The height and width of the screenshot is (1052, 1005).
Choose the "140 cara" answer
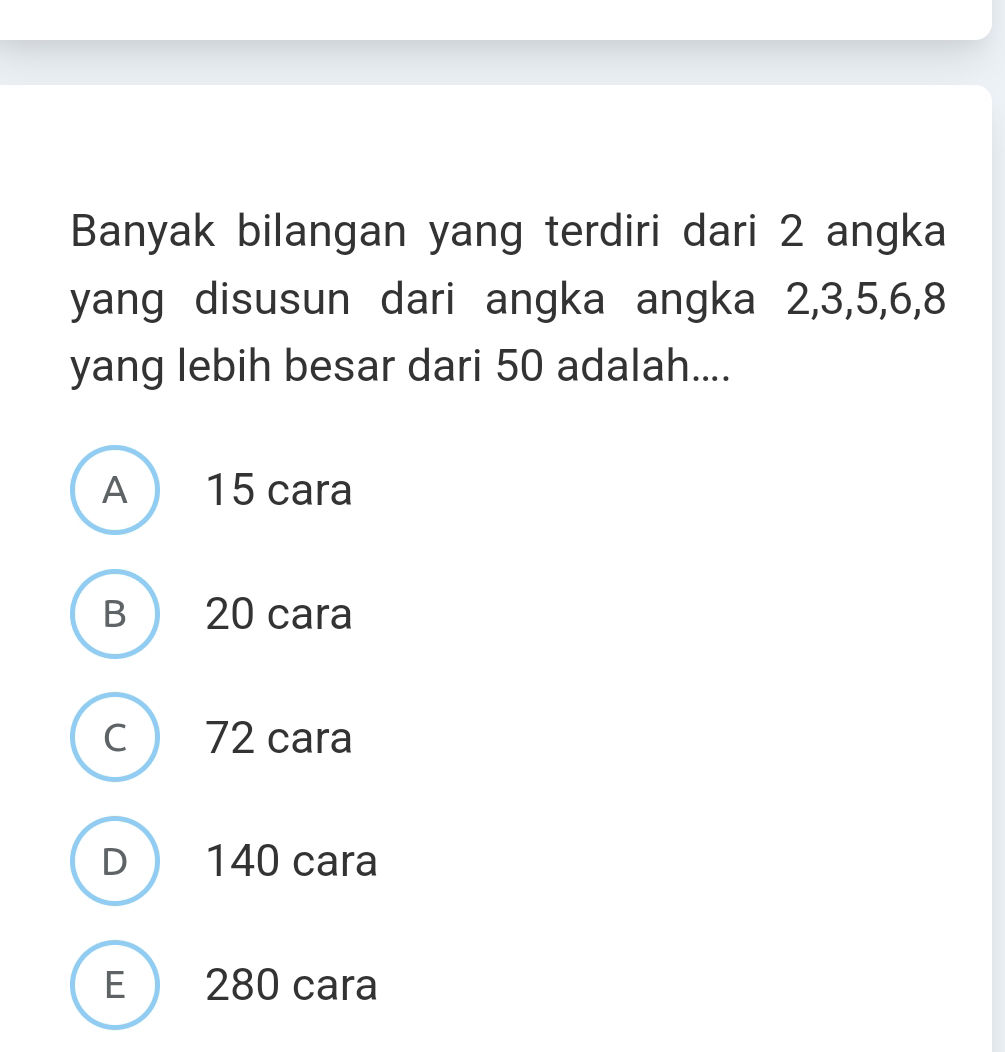[290, 861]
